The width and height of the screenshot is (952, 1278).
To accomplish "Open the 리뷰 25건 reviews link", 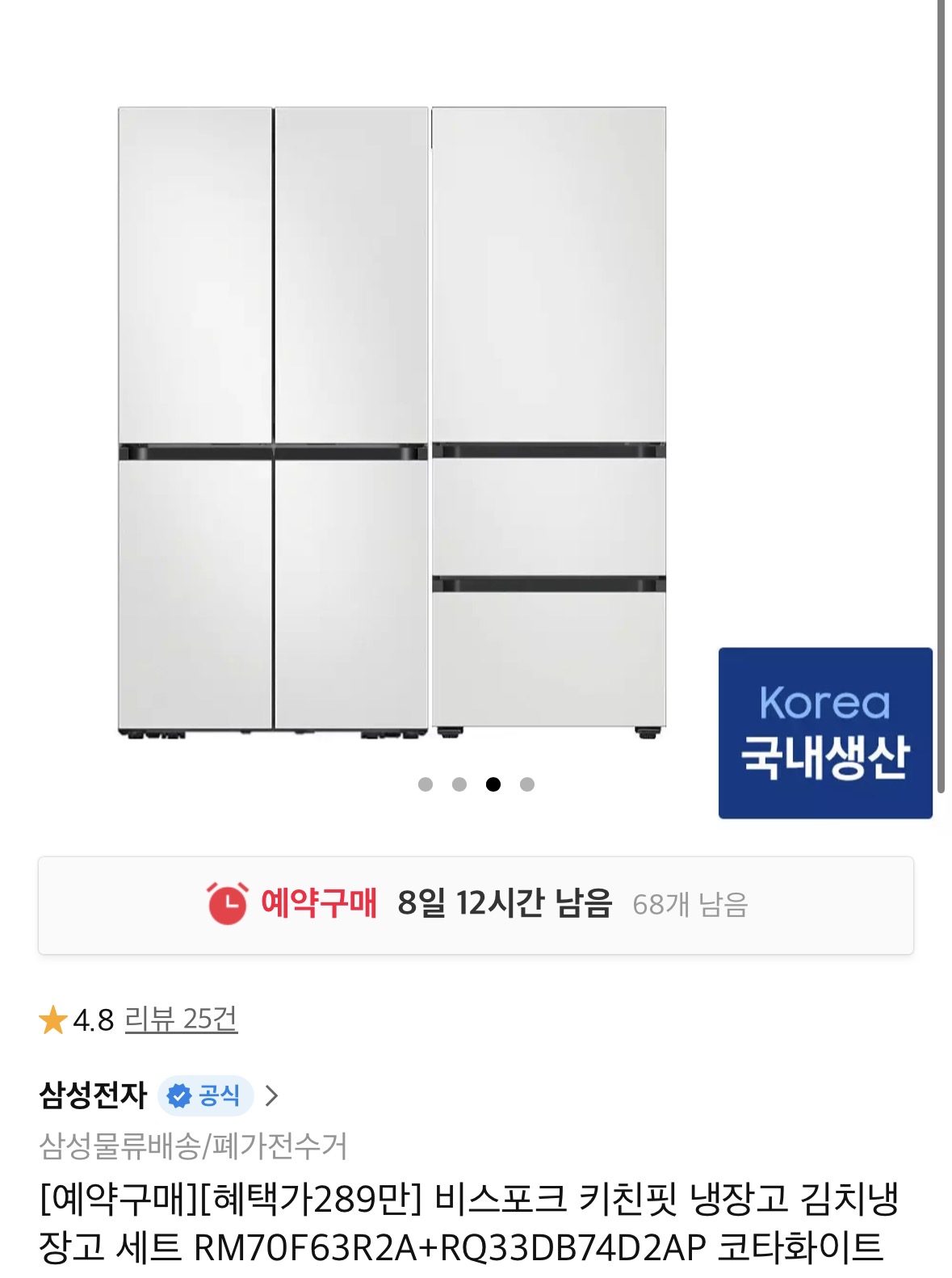I will [x=181, y=1019].
